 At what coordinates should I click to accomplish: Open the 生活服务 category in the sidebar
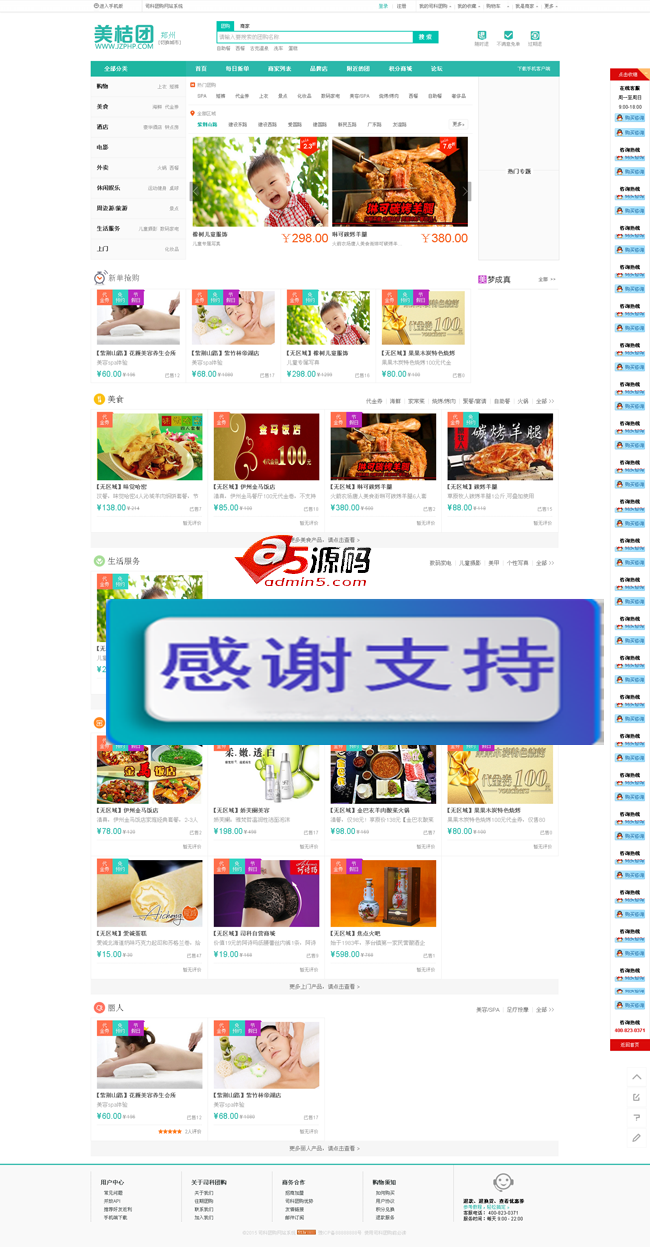108,228
